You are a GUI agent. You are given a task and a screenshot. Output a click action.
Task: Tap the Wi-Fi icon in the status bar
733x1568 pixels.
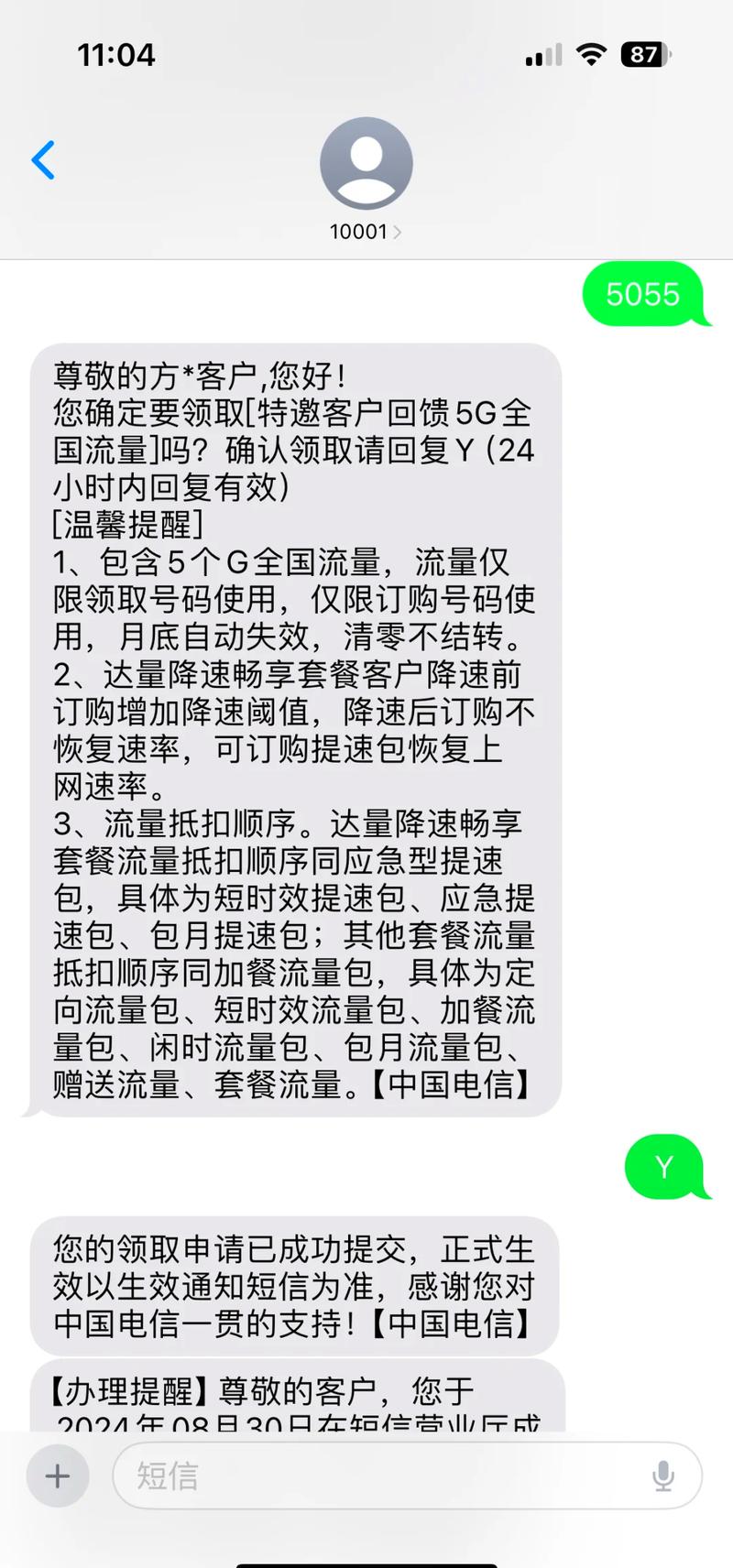pos(591,55)
